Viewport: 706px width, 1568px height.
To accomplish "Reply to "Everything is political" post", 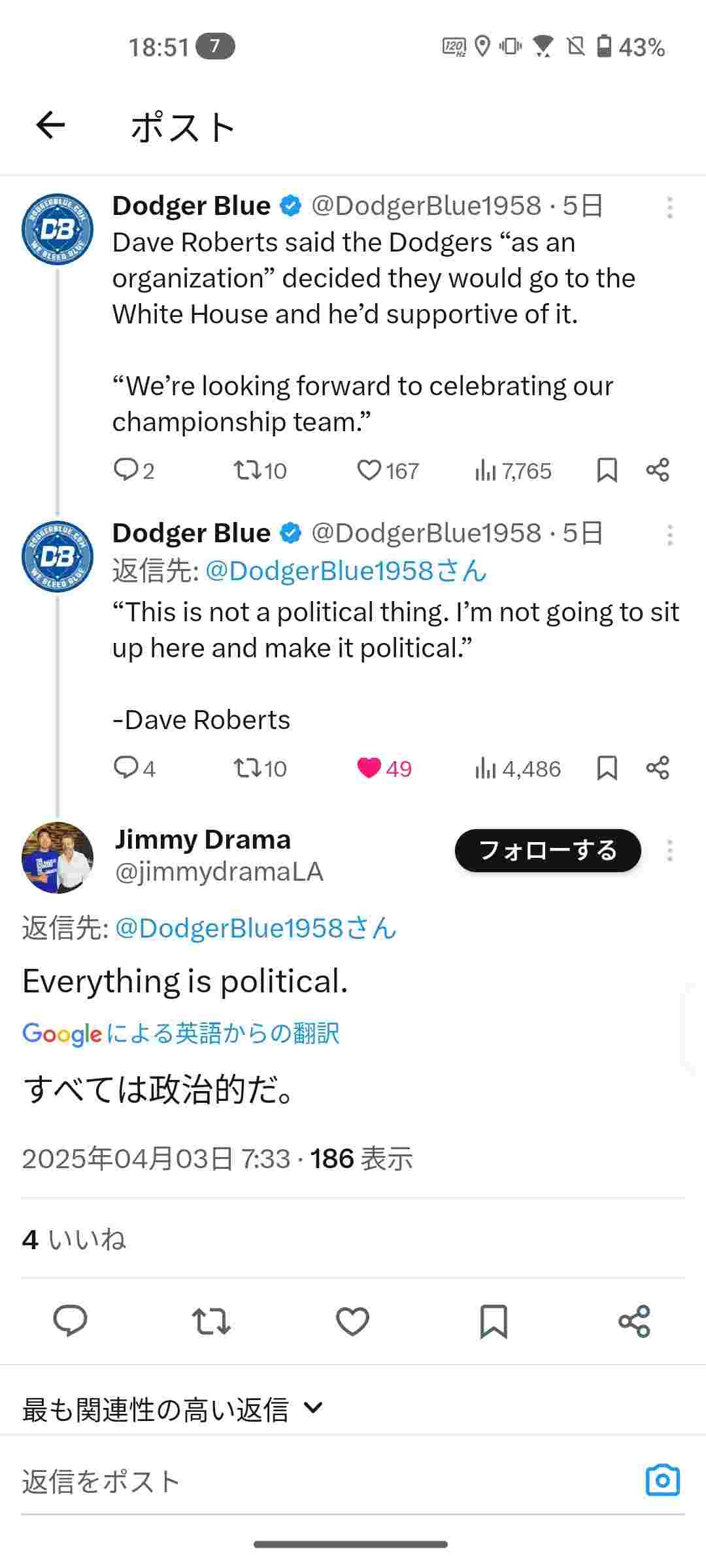I will pyautogui.click(x=70, y=1321).
